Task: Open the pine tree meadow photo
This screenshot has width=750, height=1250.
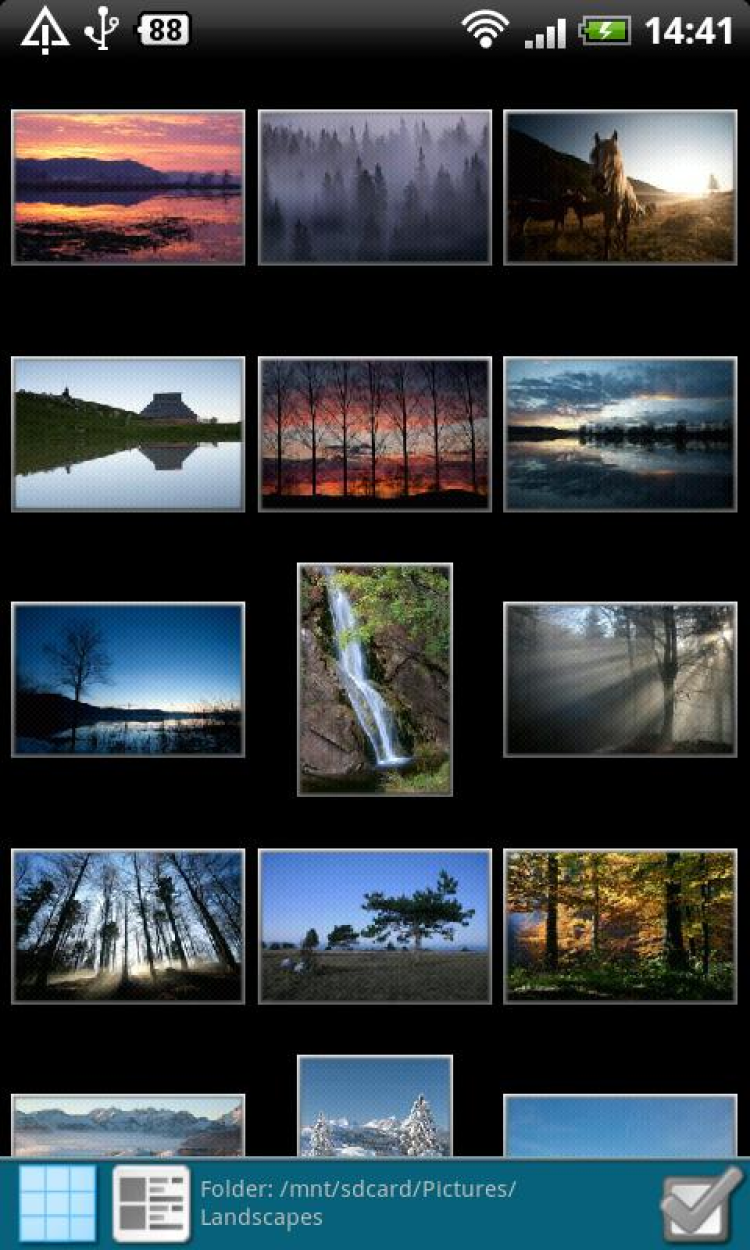Action: point(375,926)
